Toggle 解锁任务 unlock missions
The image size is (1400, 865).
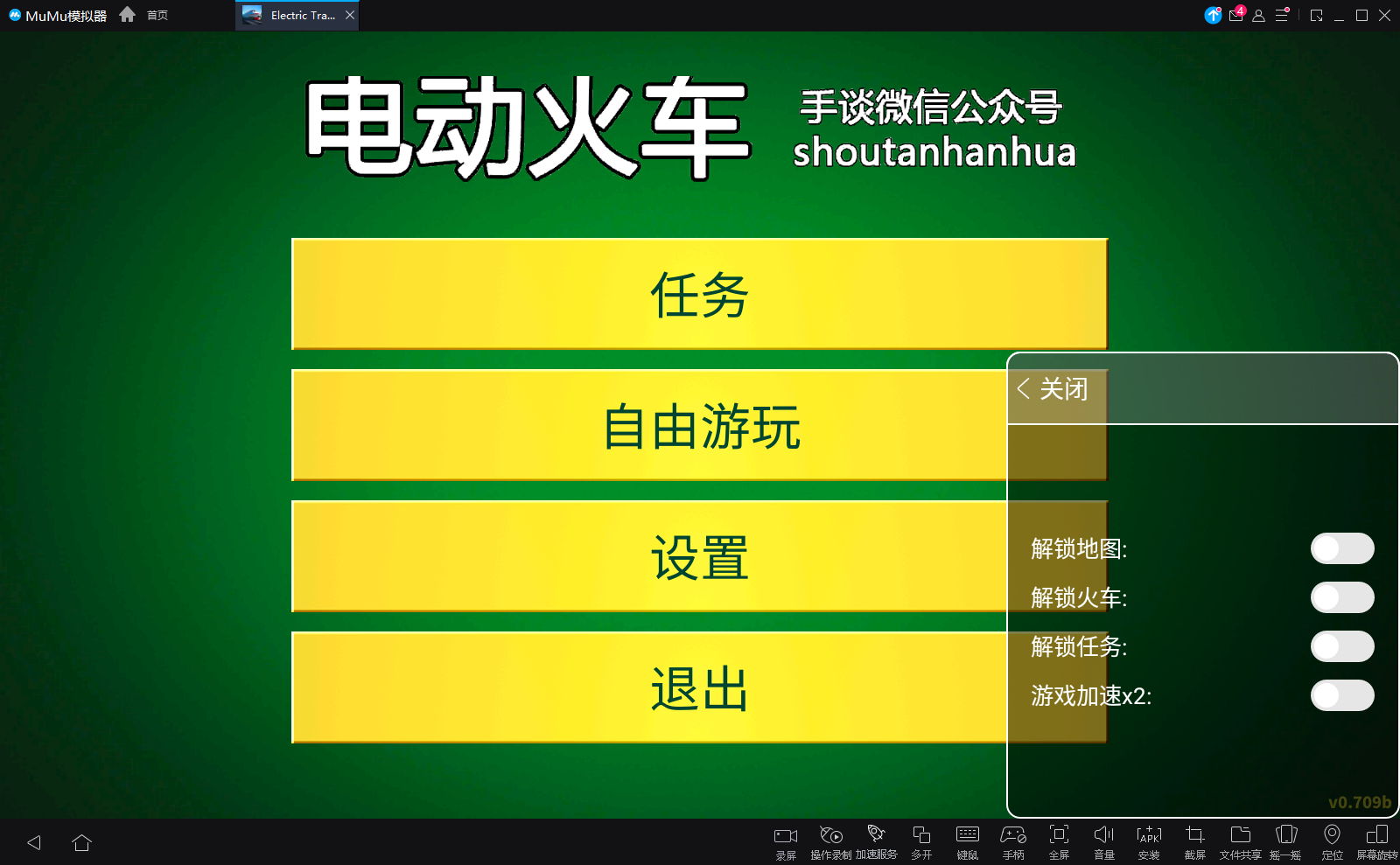click(1341, 647)
